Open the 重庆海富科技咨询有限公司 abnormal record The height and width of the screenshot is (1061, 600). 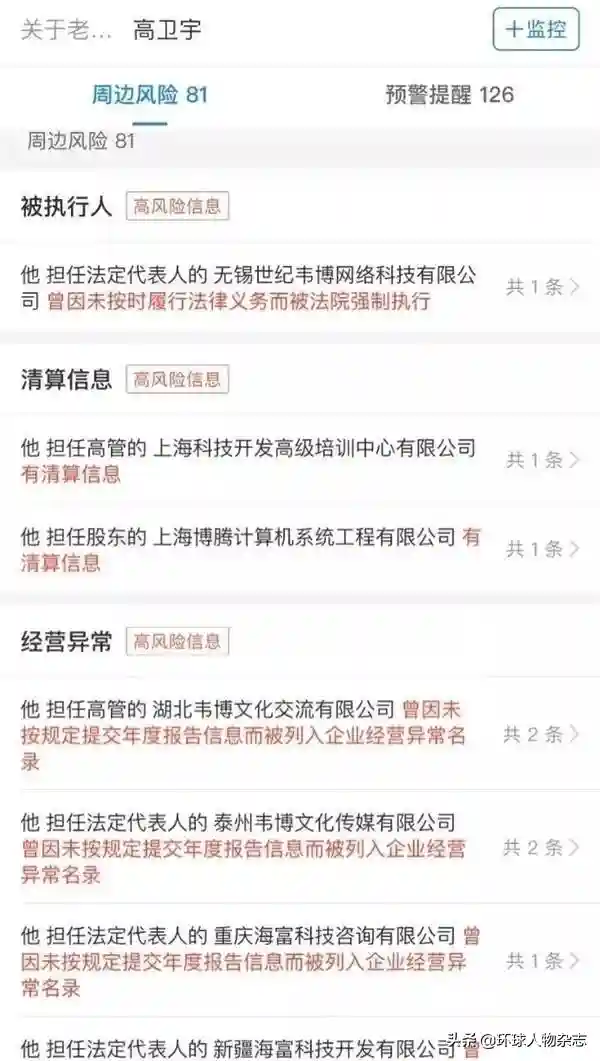[300, 961]
